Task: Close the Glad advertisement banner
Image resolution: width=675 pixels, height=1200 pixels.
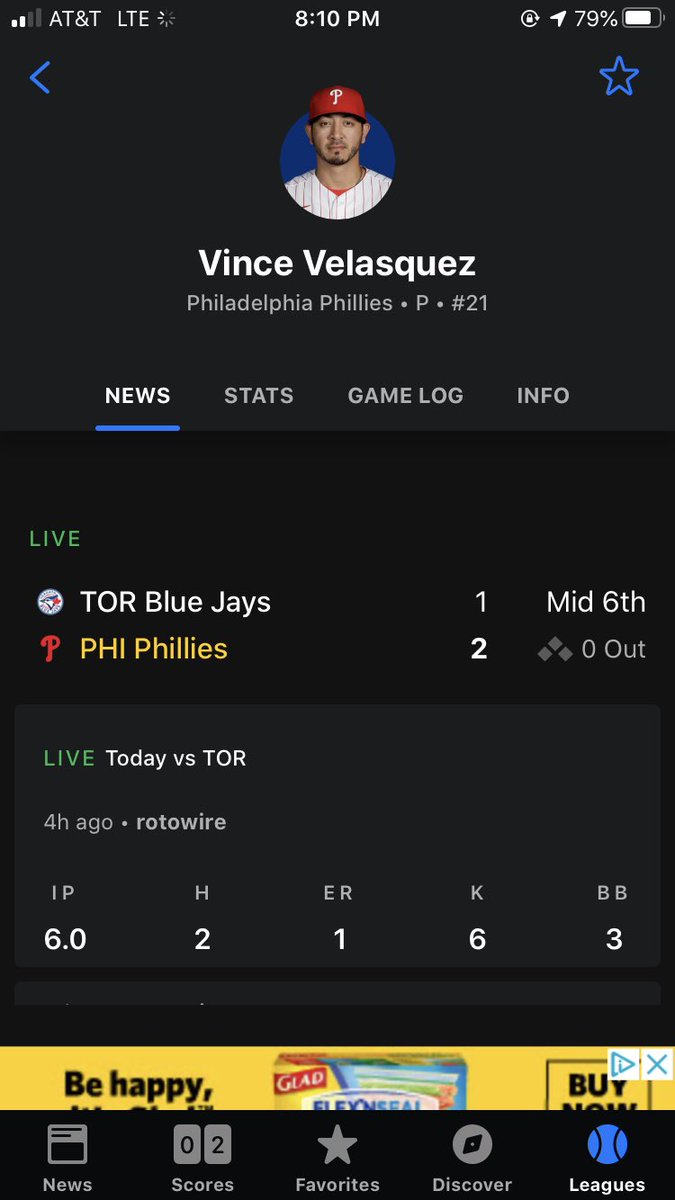Action: [x=656, y=1064]
